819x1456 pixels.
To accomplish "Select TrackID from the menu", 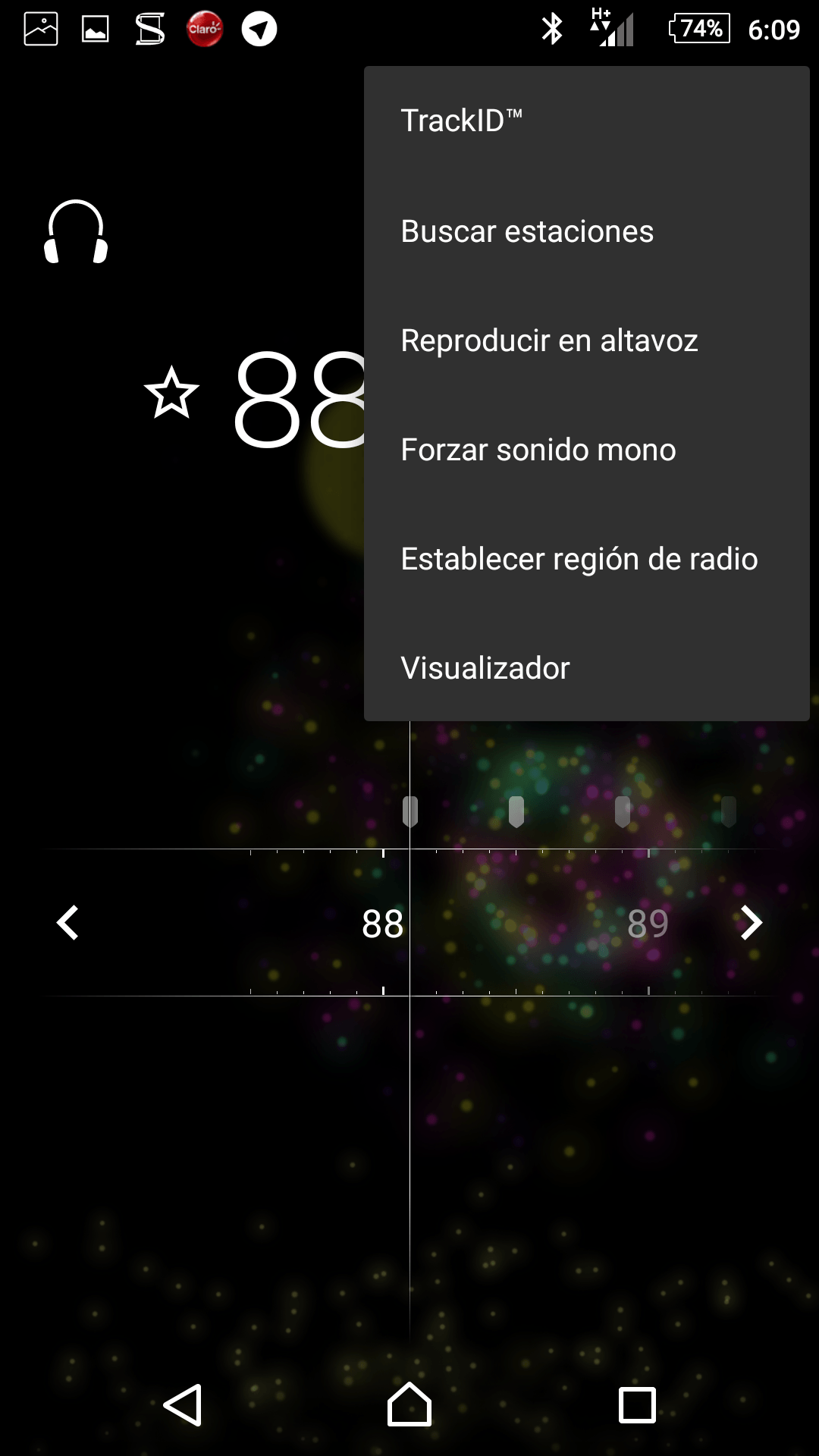I will [461, 119].
